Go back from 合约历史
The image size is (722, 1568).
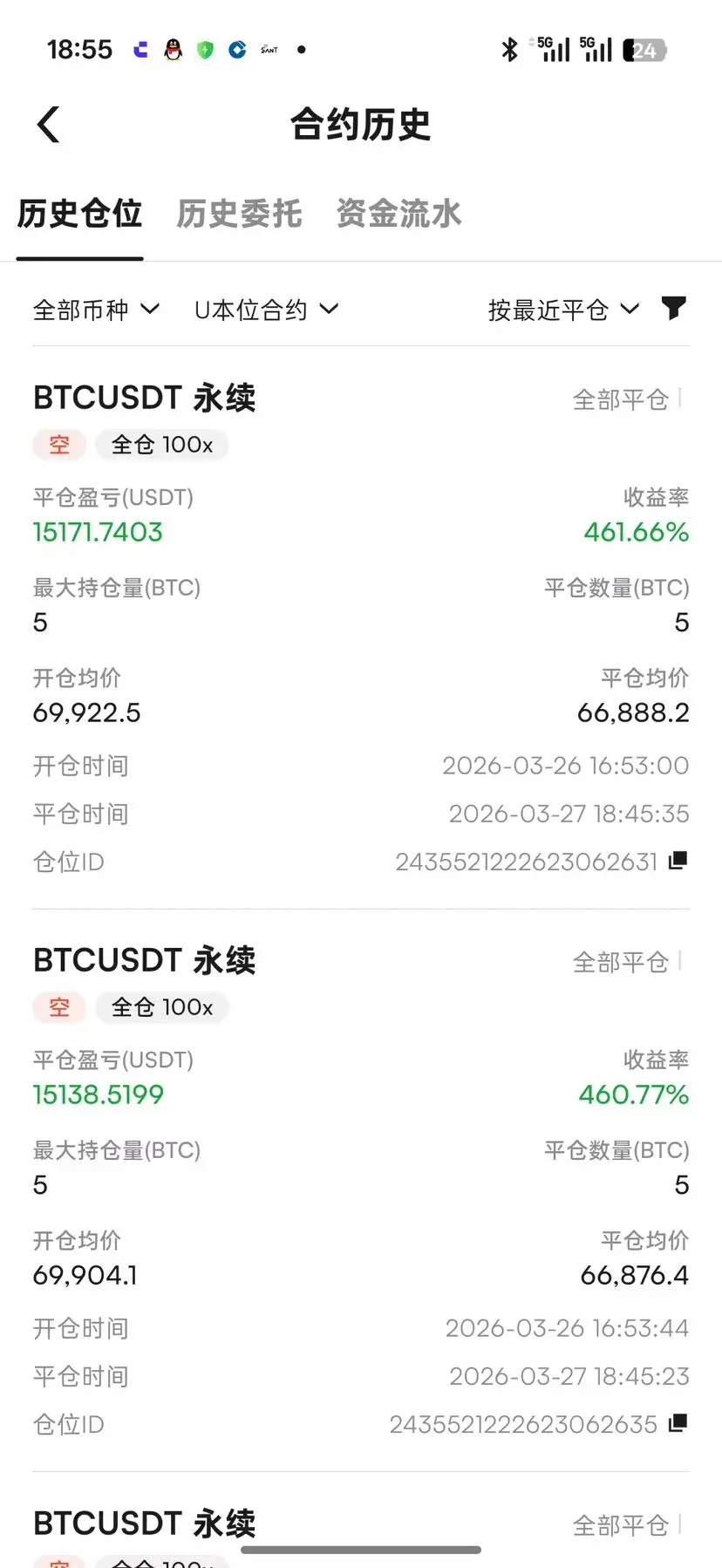[x=49, y=125]
